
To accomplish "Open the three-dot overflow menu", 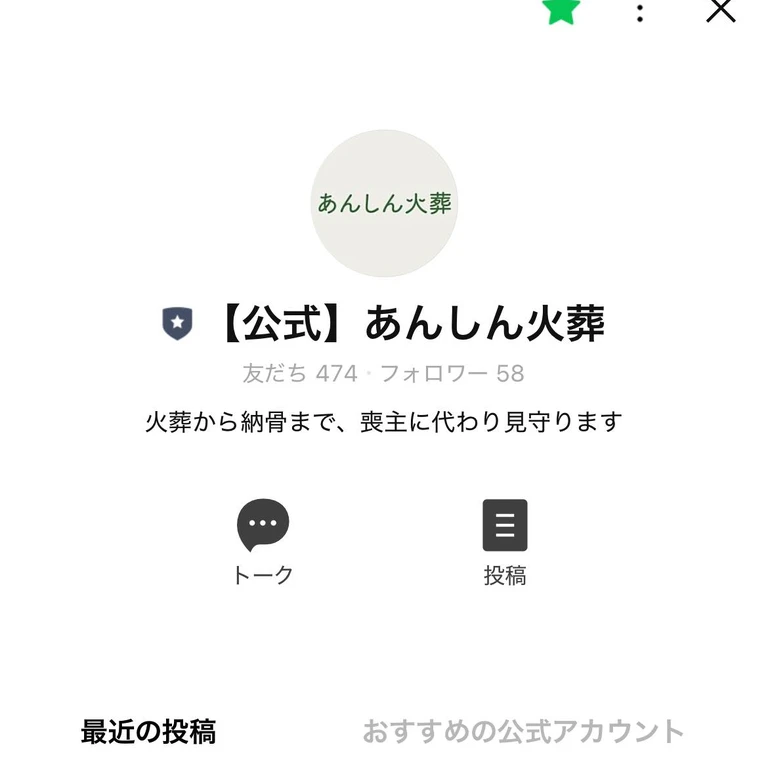I will point(640,13).
